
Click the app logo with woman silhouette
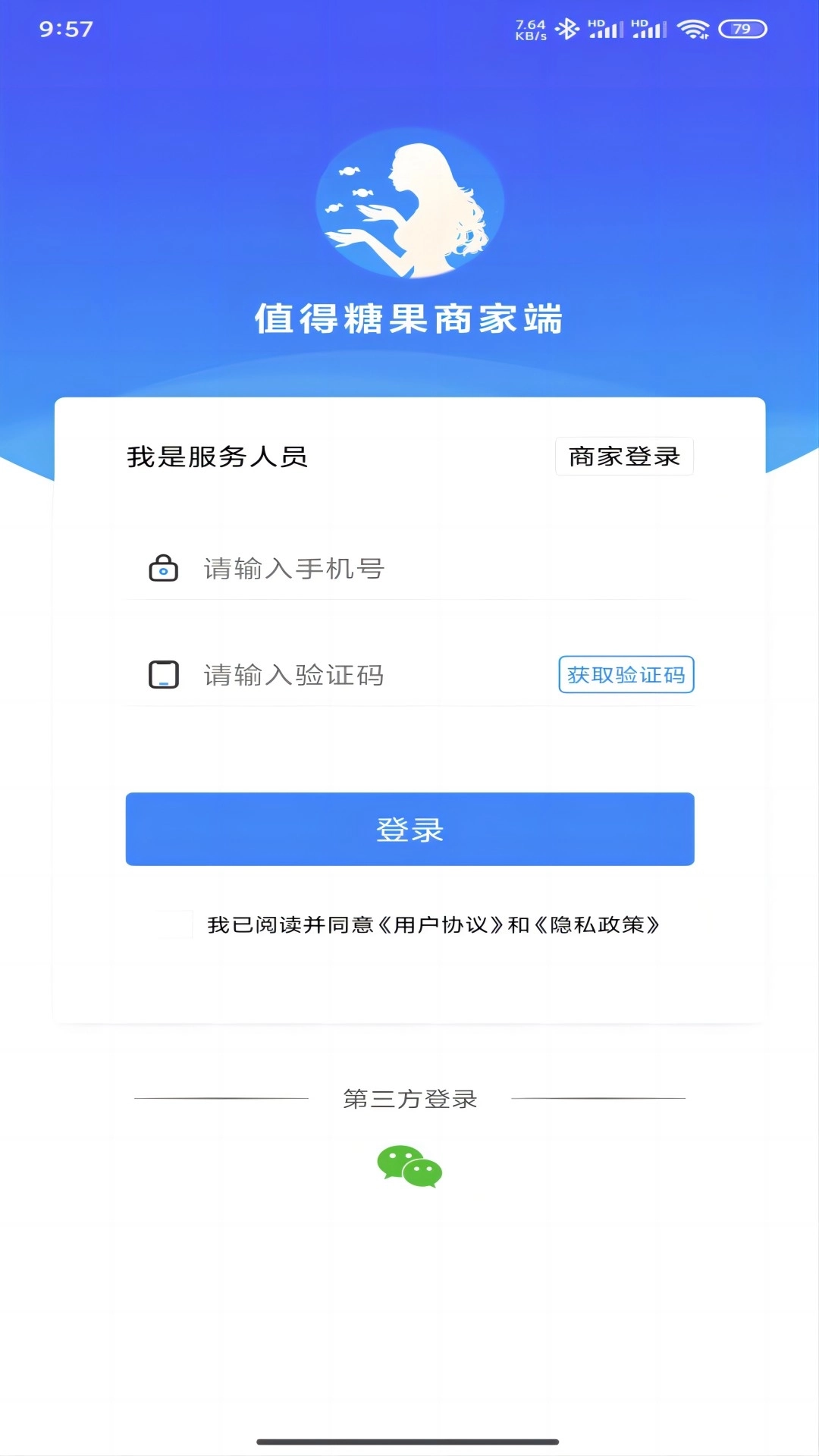(x=409, y=203)
